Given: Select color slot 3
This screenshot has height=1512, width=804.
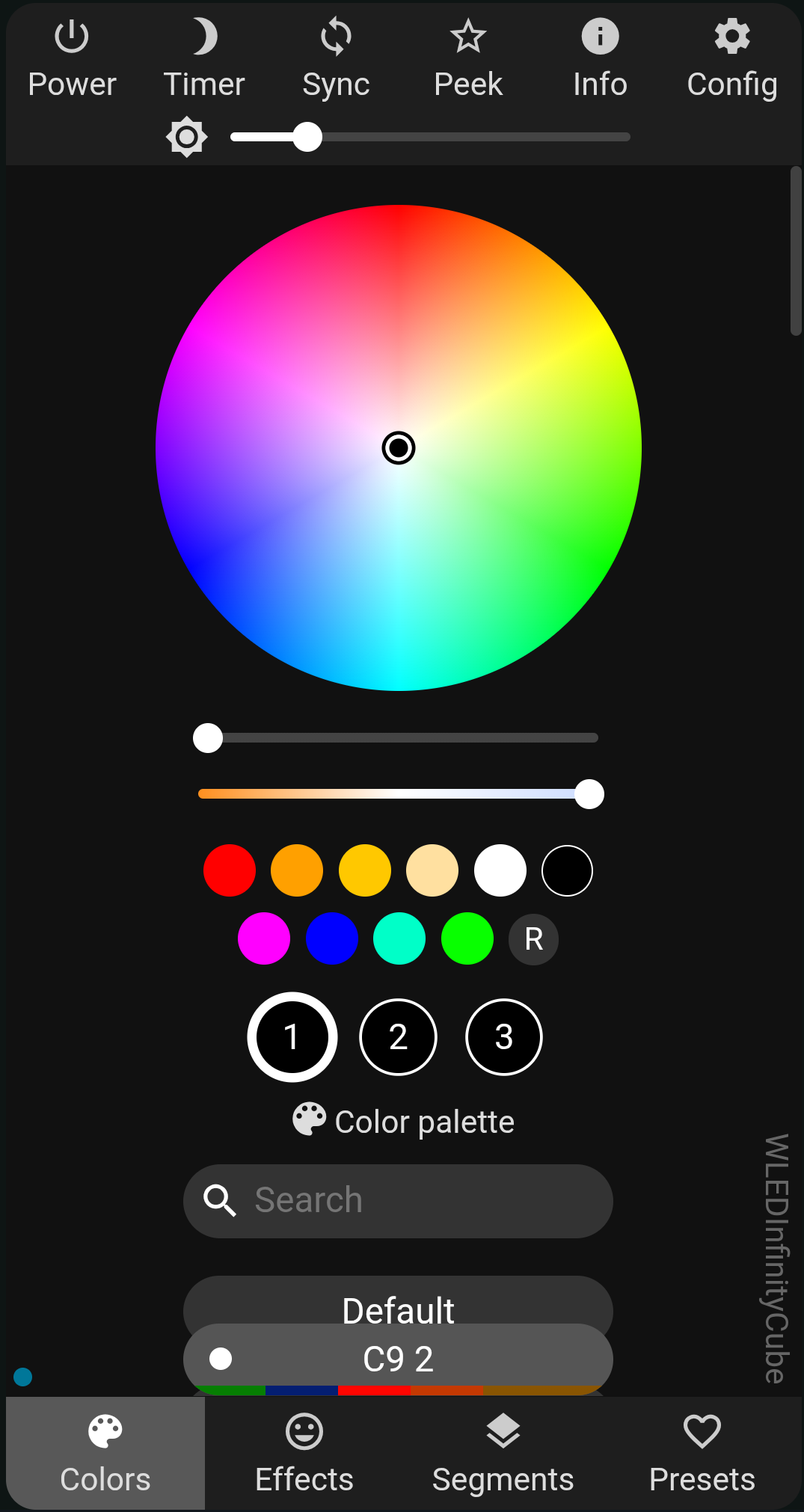Looking at the screenshot, I should (504, 1037).
